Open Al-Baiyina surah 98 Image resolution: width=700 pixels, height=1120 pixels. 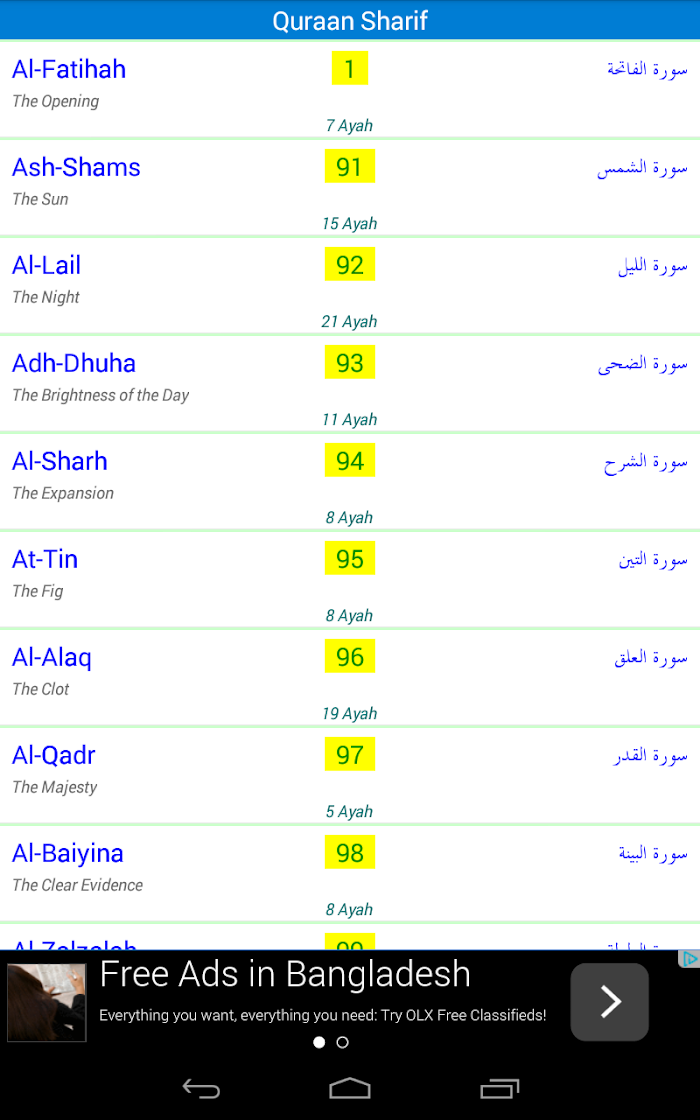(350, 873)
